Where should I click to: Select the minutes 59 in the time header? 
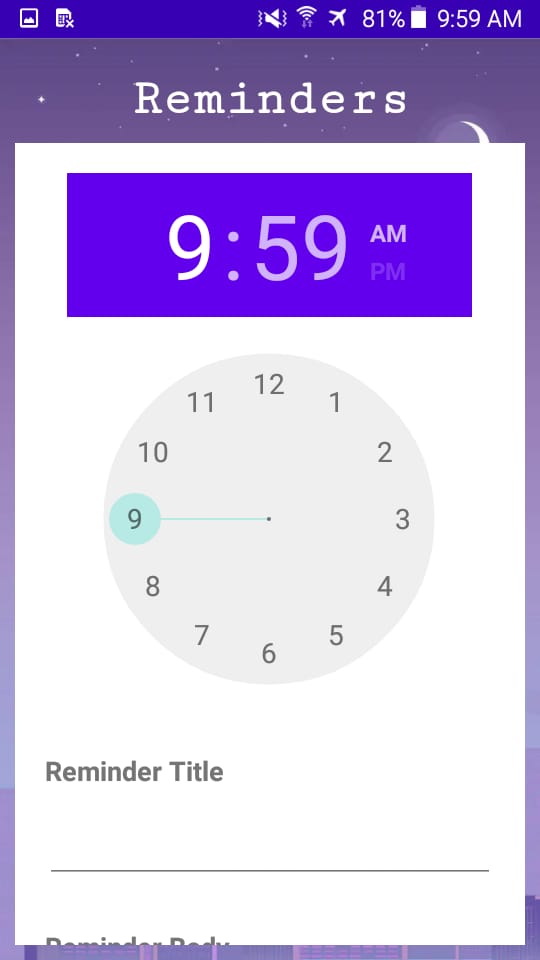click(302, 248)
